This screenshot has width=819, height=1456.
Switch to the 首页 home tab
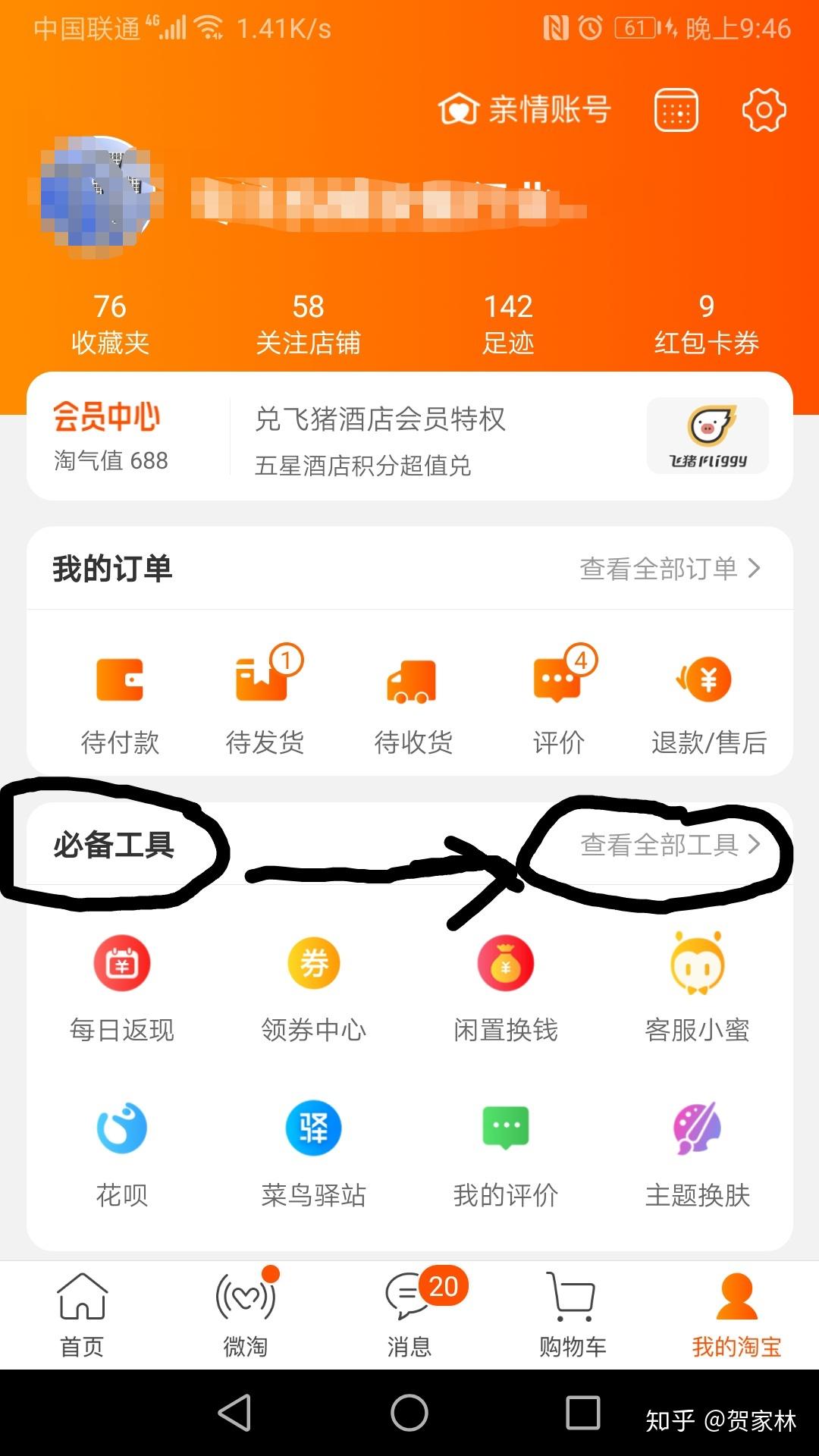(82, 1316)
